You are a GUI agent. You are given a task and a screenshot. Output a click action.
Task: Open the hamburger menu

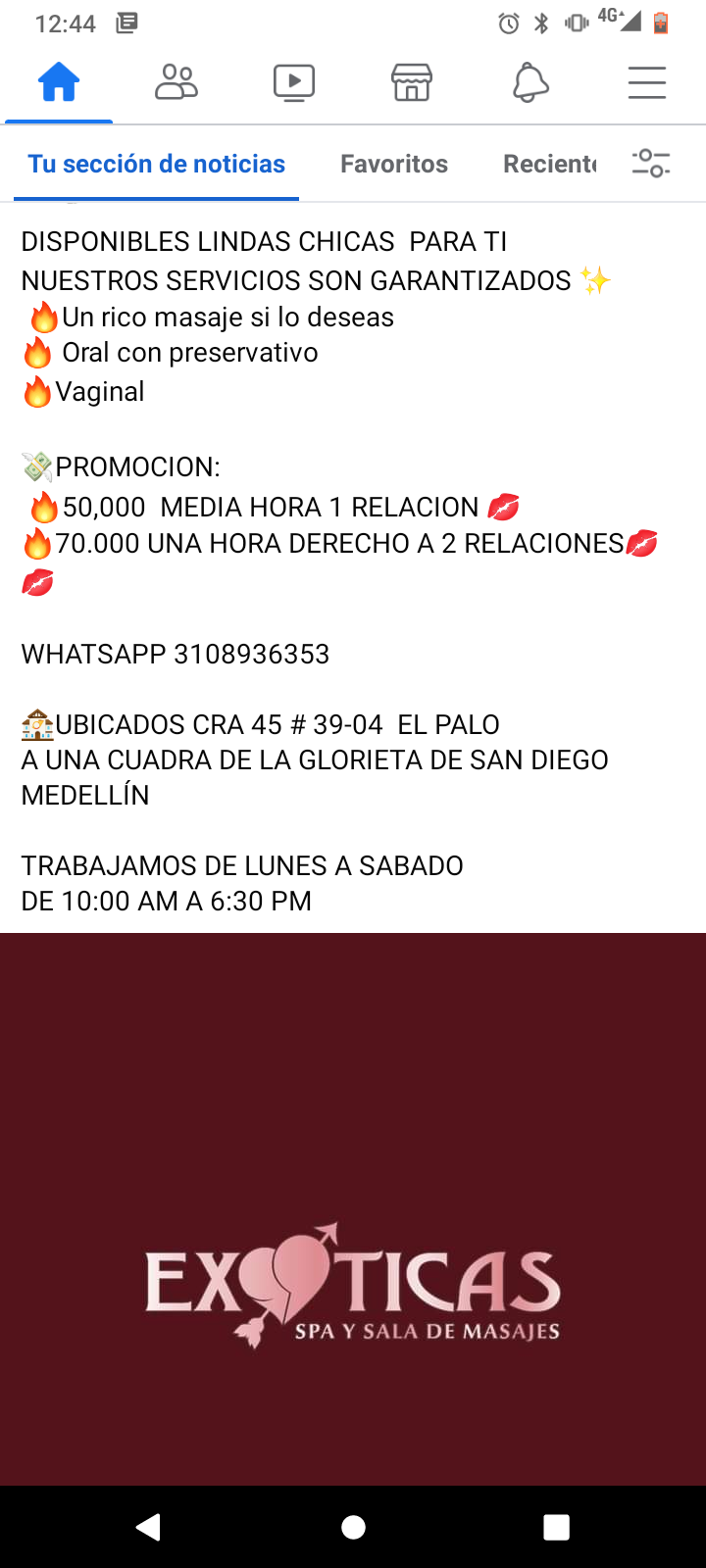(647, 82)
